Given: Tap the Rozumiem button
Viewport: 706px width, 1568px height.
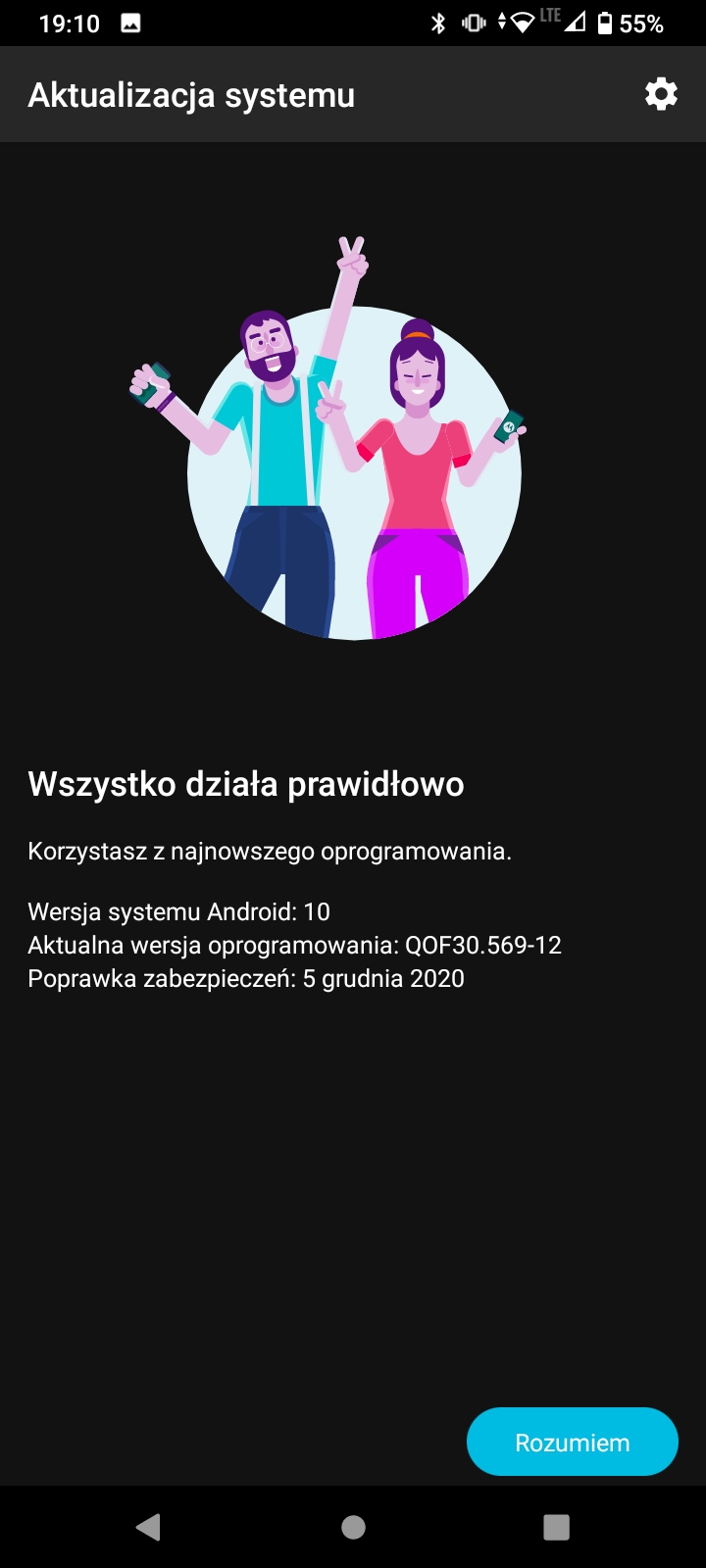Looking at the screenshot, I should point(573,1442).
